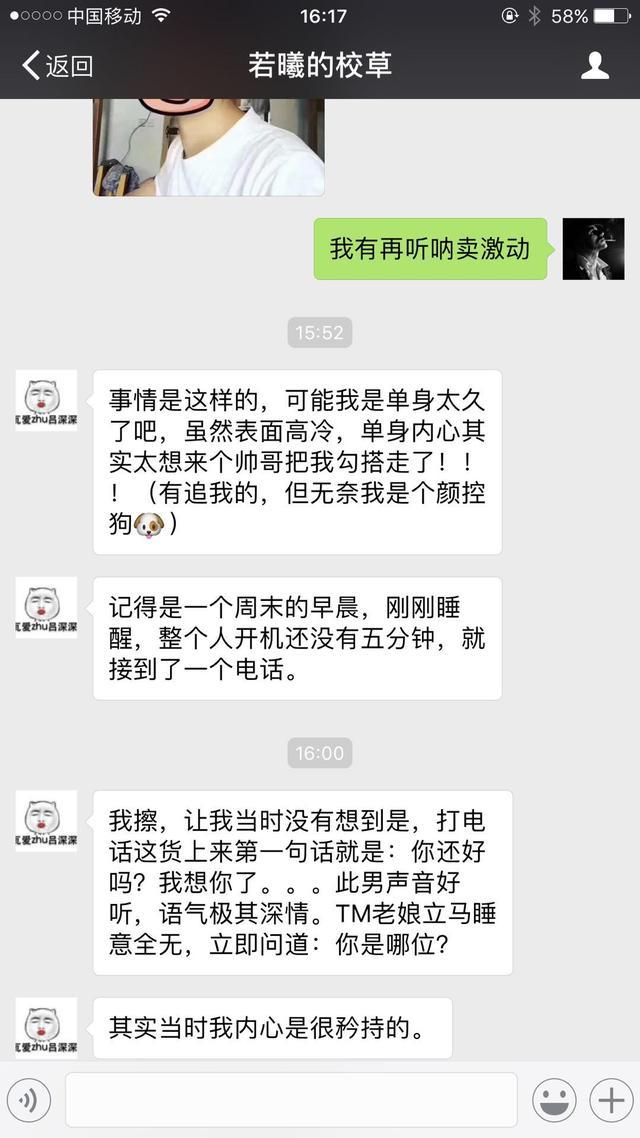This screenshot has width=640, height=1138.
Task: Open sender avatar beside 其实当时我内心 message
Action: (x=46, y=1027)
